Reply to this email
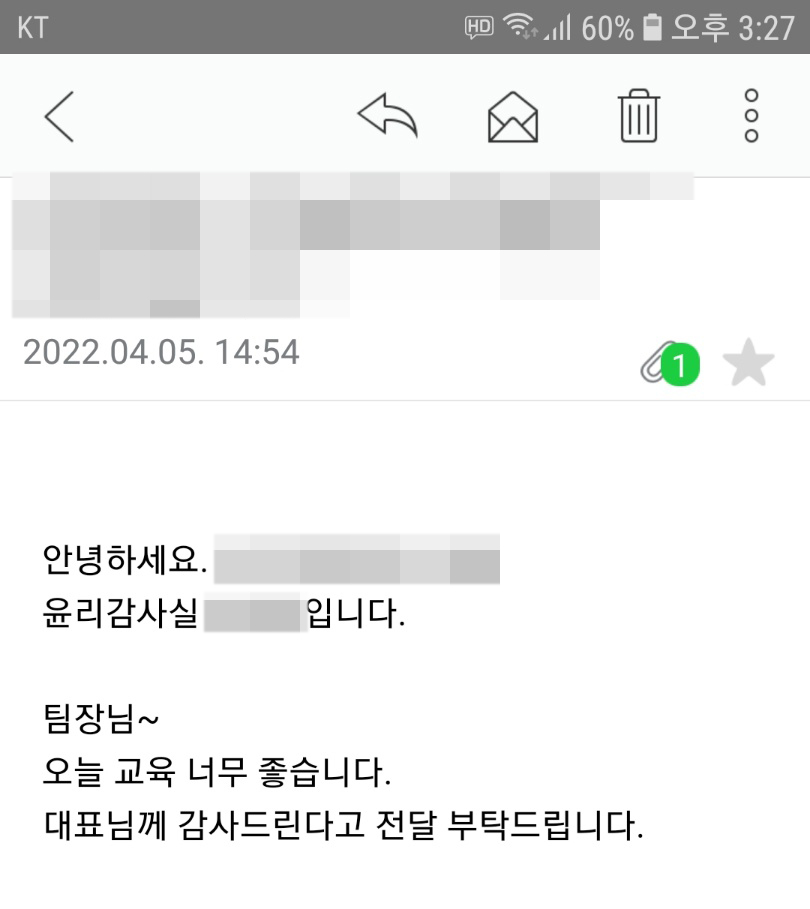 (x=387, y=117)
